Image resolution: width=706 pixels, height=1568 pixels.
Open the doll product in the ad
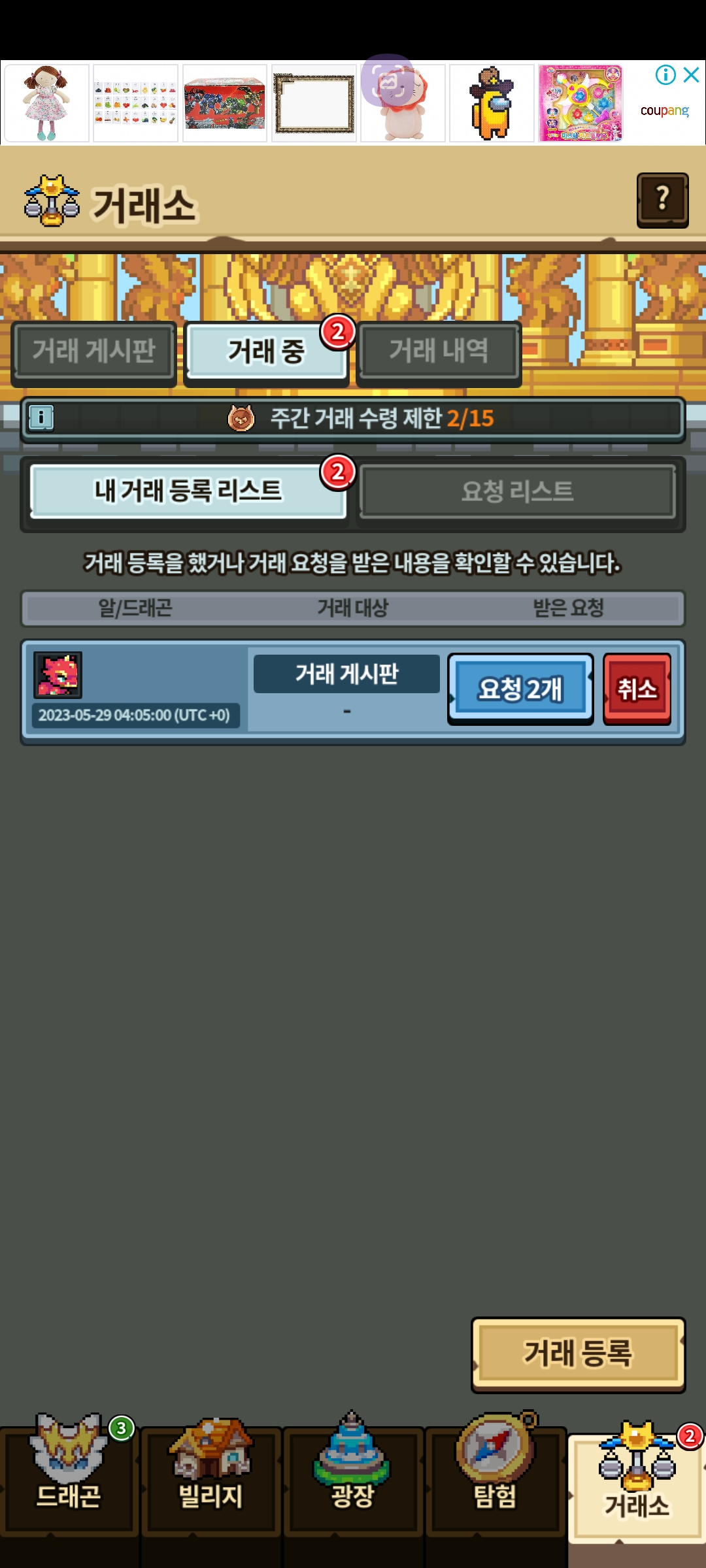46,103
